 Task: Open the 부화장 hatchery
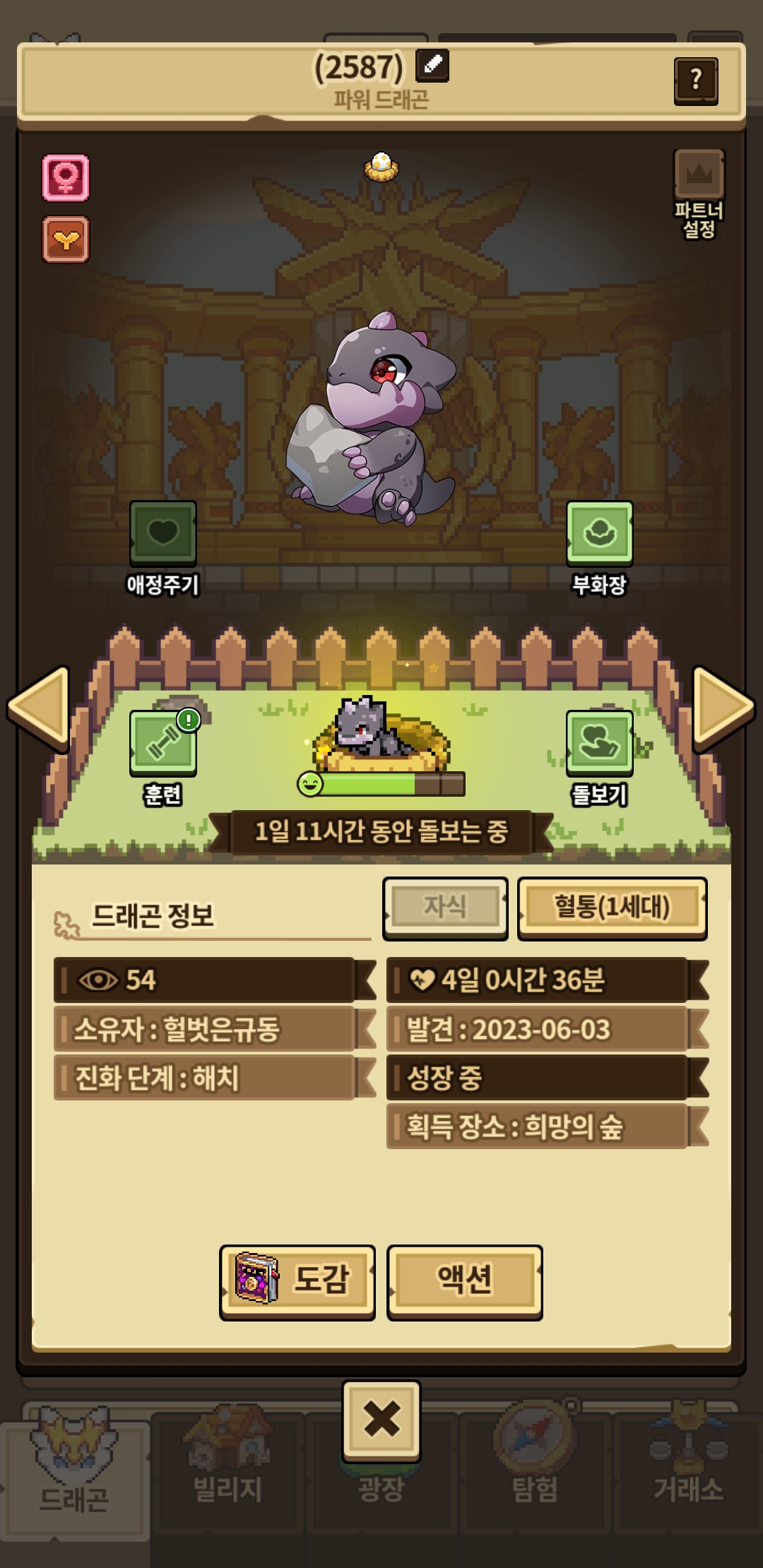coord(599,535)
